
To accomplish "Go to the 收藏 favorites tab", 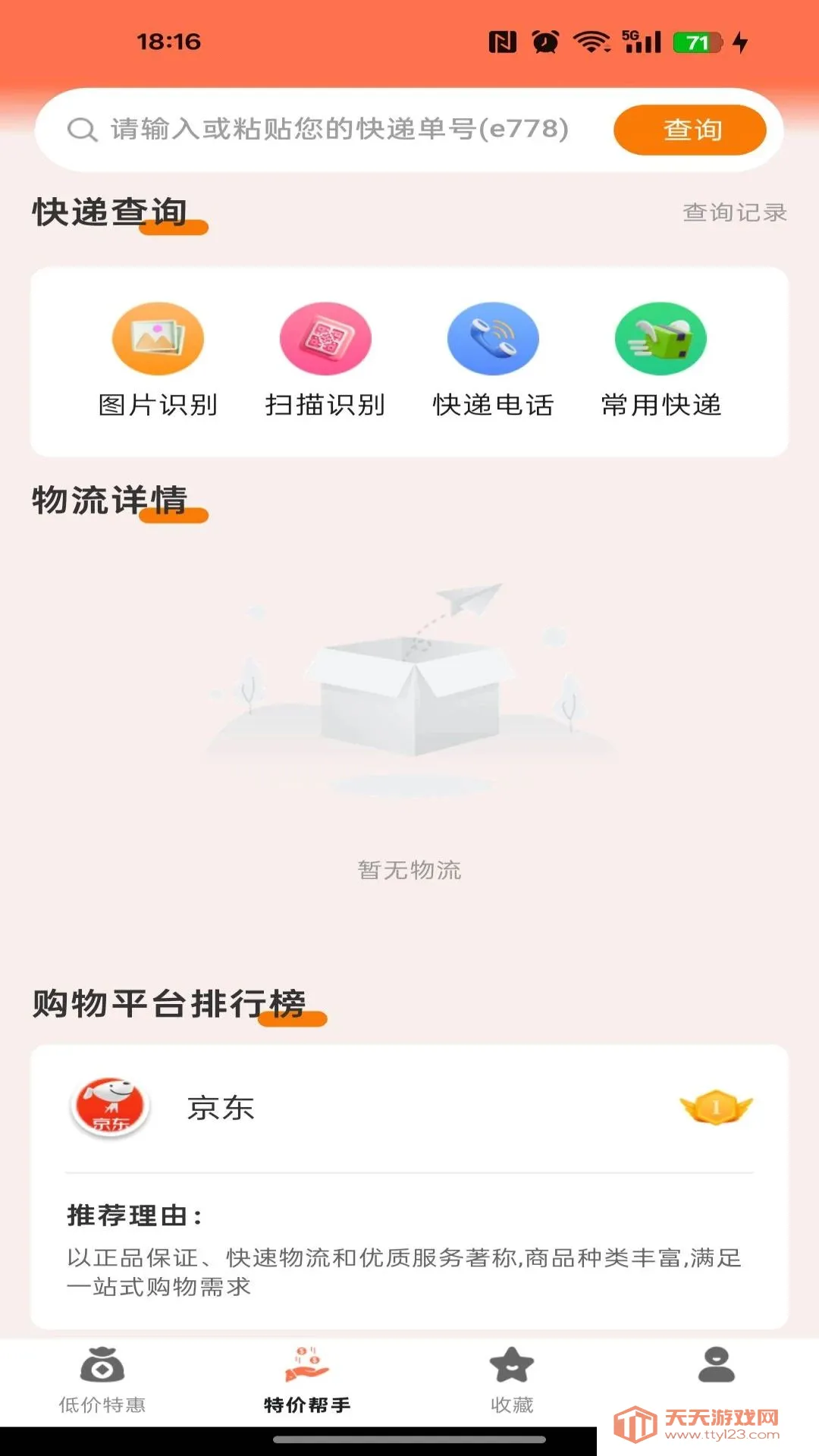I will pos(512,1381).
